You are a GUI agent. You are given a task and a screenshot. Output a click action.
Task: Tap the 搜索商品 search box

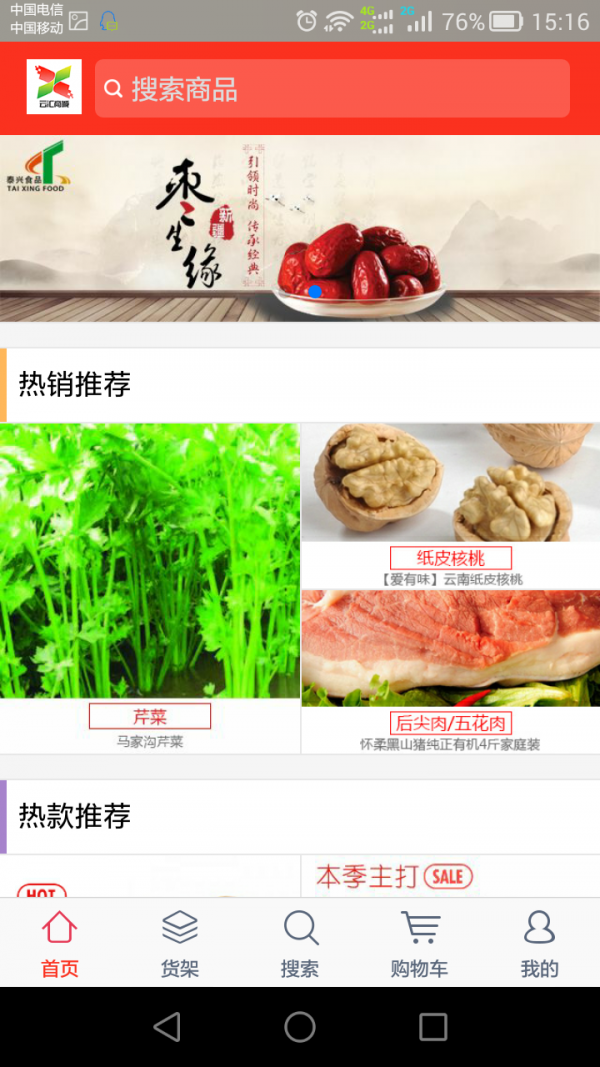tap(332, 88)
